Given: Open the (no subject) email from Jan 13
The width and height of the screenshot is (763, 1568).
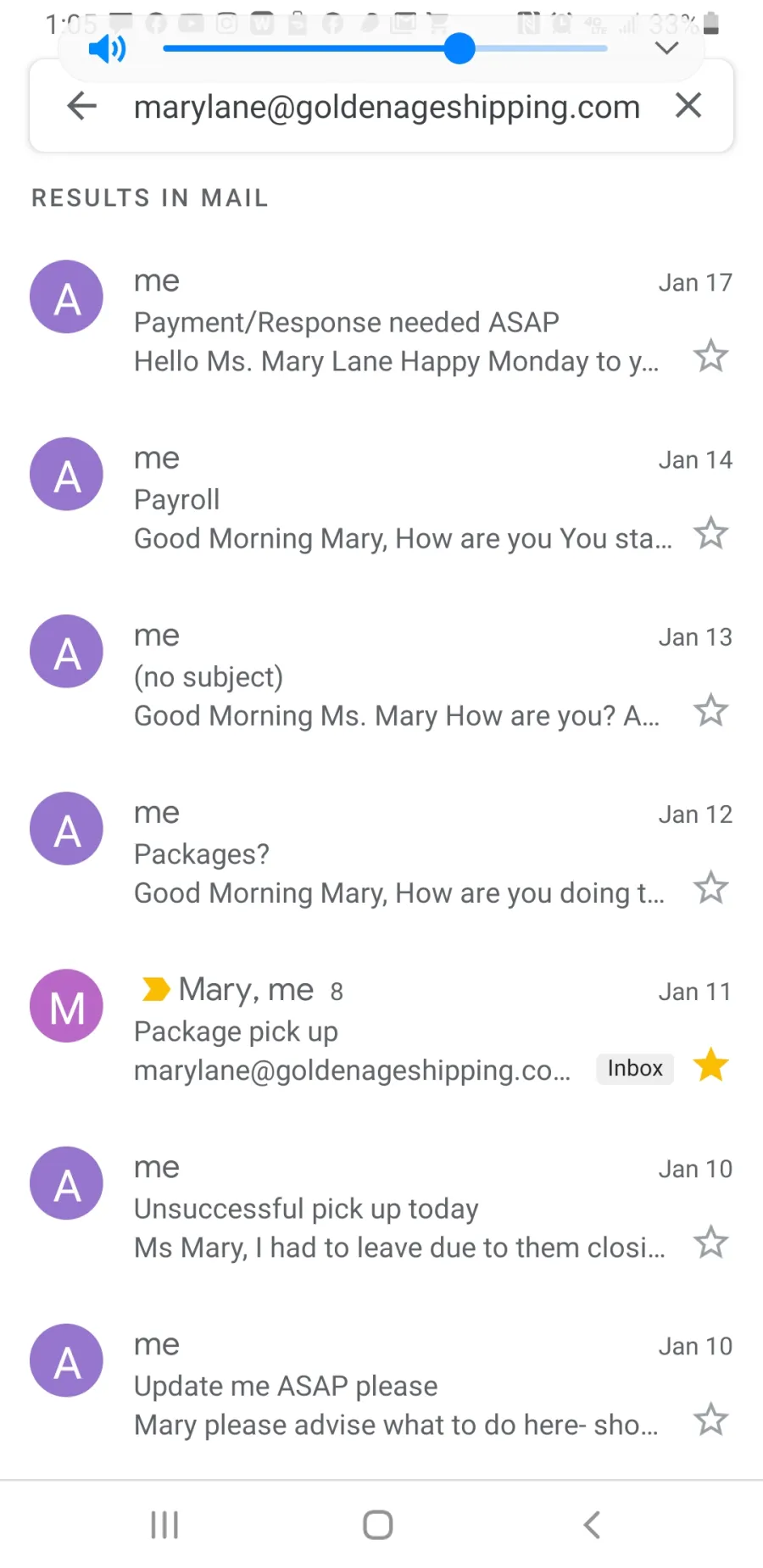Looking at the screenshot, I should (381, 676).
